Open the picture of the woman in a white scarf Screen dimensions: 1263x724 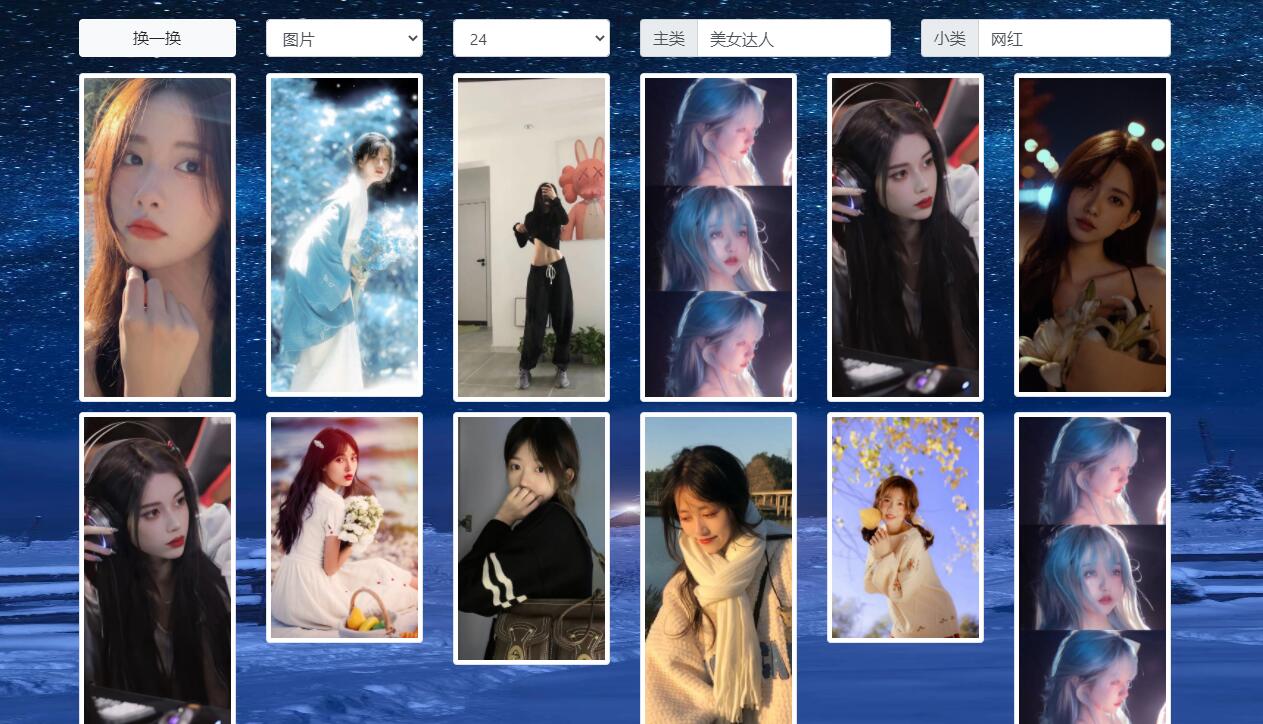tap(718, 570)
